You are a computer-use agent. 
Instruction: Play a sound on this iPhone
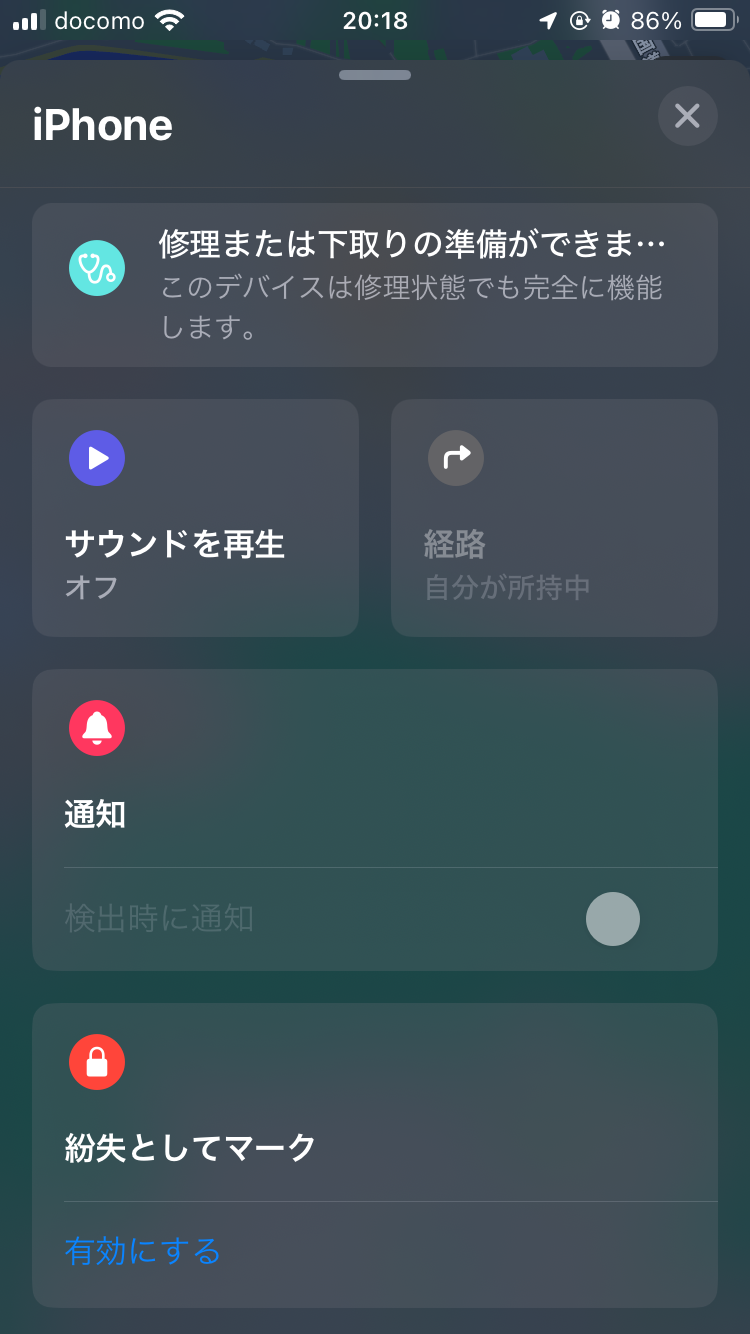pos(195,518)
